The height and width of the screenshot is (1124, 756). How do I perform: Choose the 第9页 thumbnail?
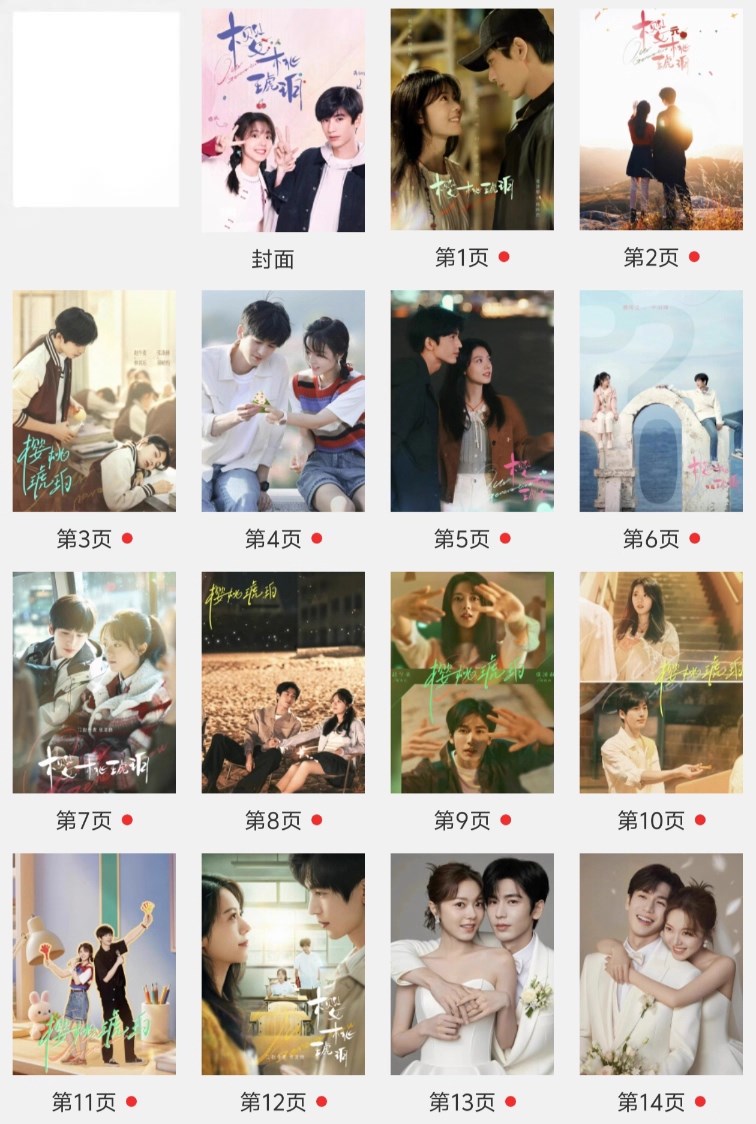(472, 683)
